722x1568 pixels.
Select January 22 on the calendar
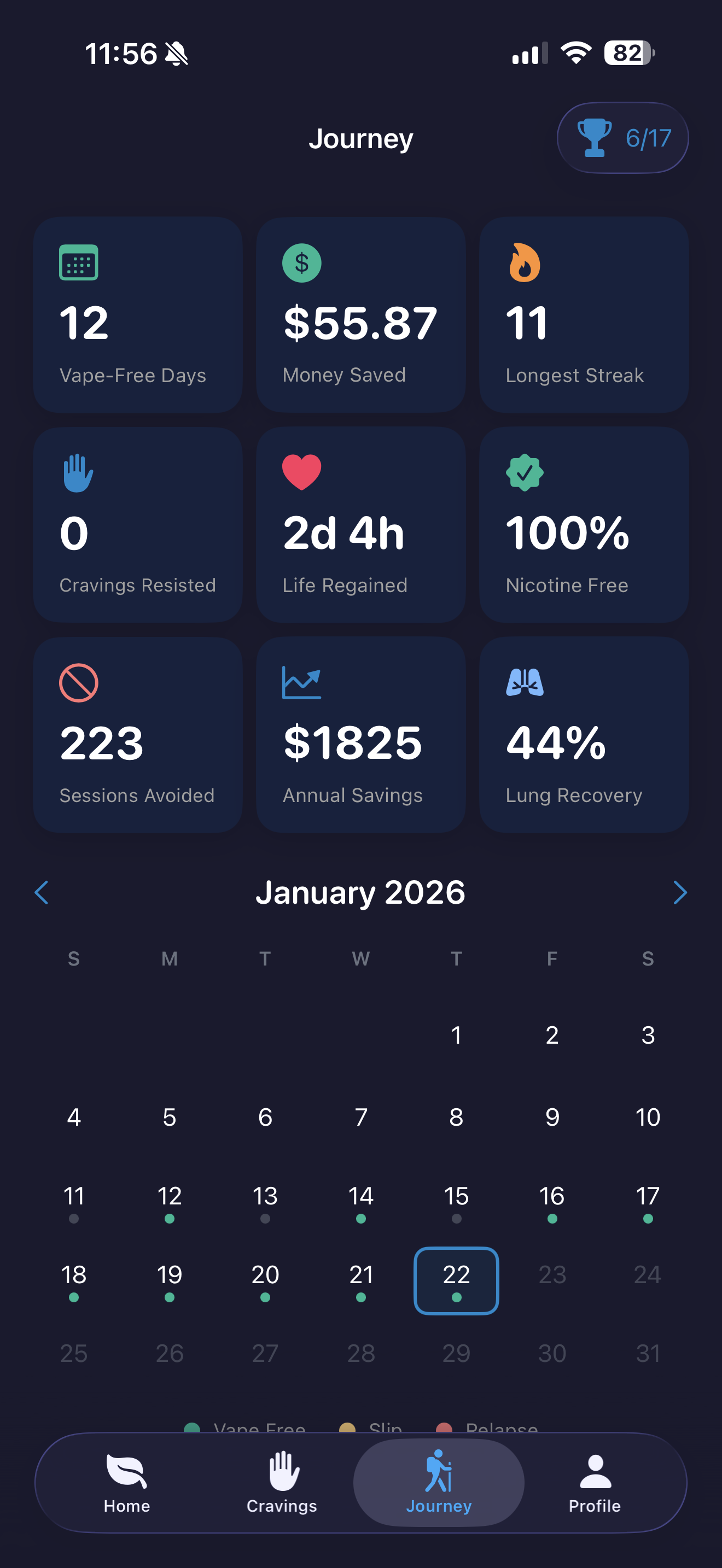coord(456,1280)
